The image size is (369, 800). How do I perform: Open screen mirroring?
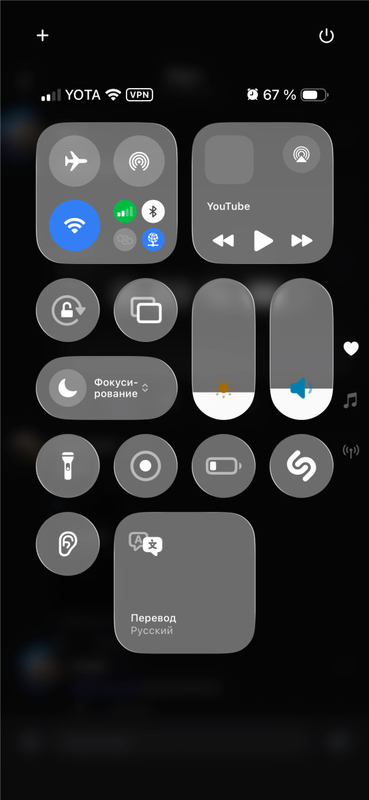click(x=146, y=310)
